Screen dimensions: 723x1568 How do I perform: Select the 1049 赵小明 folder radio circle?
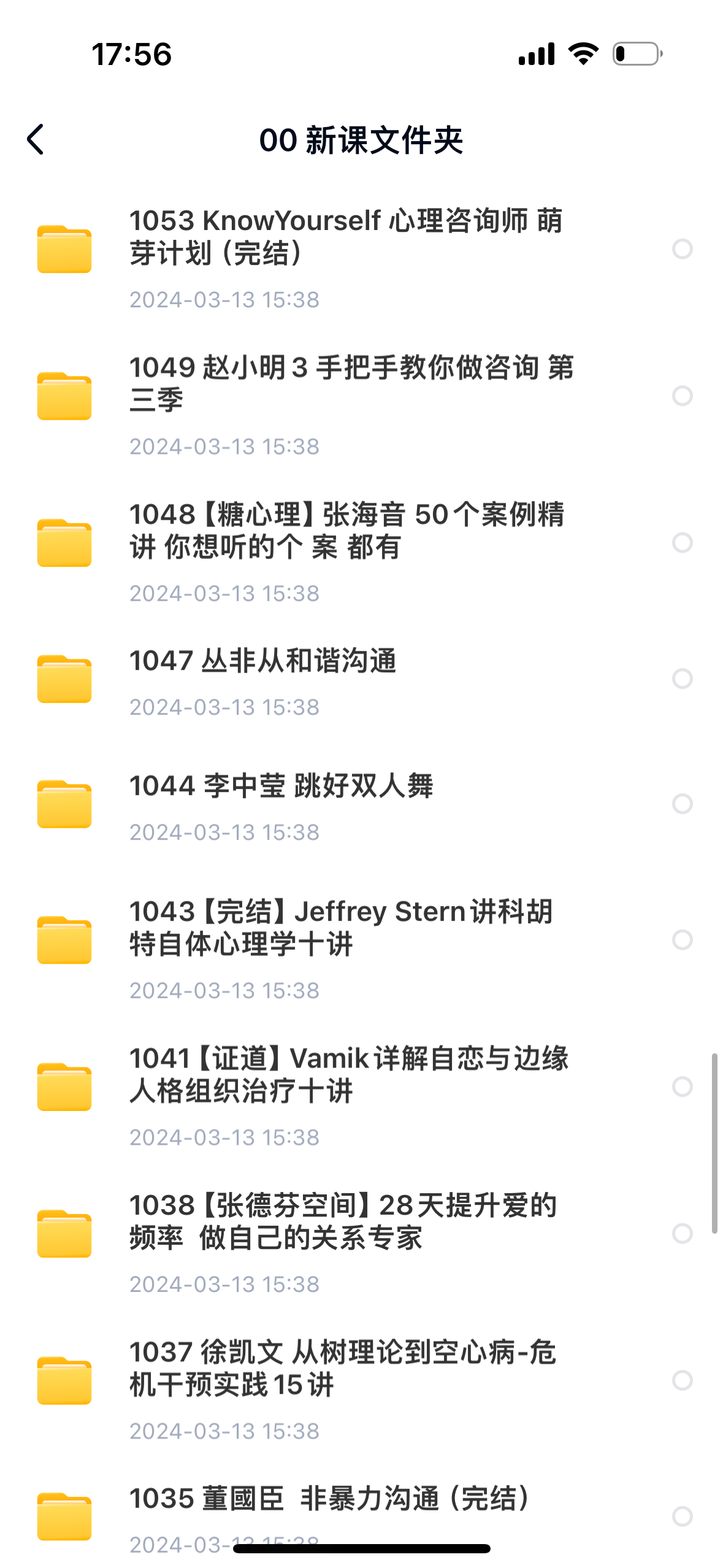tap(682, 396)
